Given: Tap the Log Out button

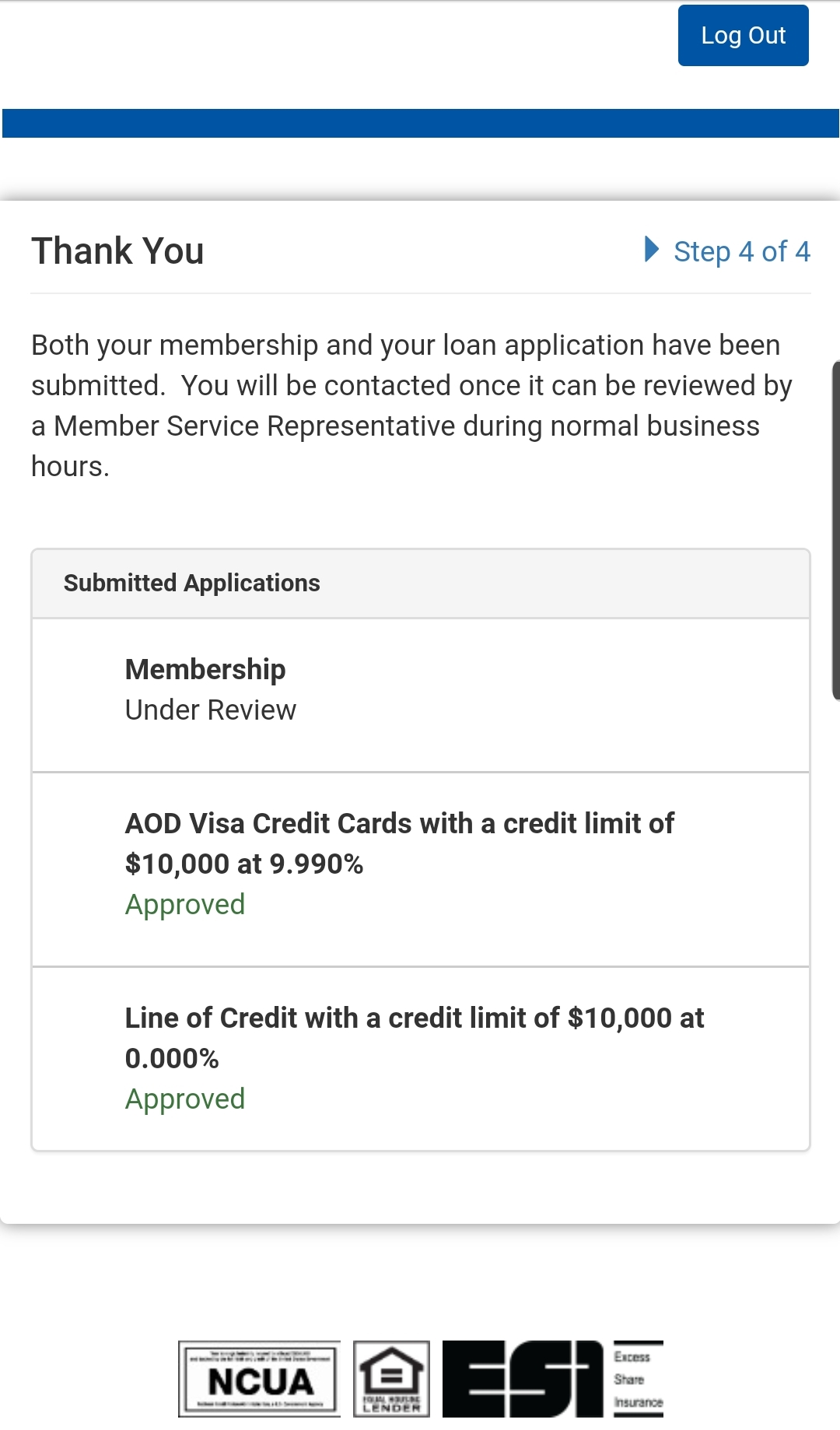Looking at the screenshot, I should (743, 36).
